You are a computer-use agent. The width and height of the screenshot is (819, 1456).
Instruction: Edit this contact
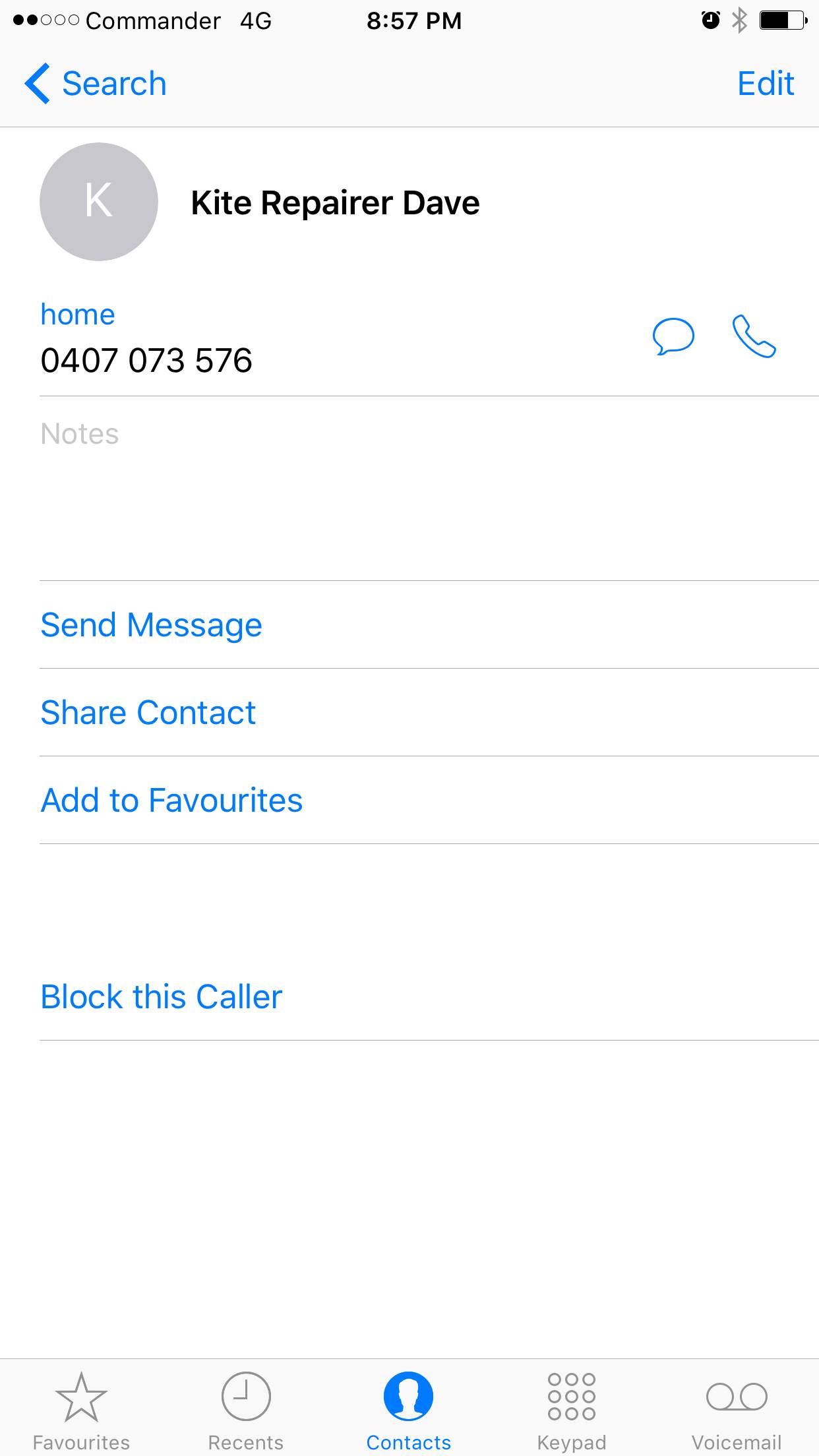(765, 84)
